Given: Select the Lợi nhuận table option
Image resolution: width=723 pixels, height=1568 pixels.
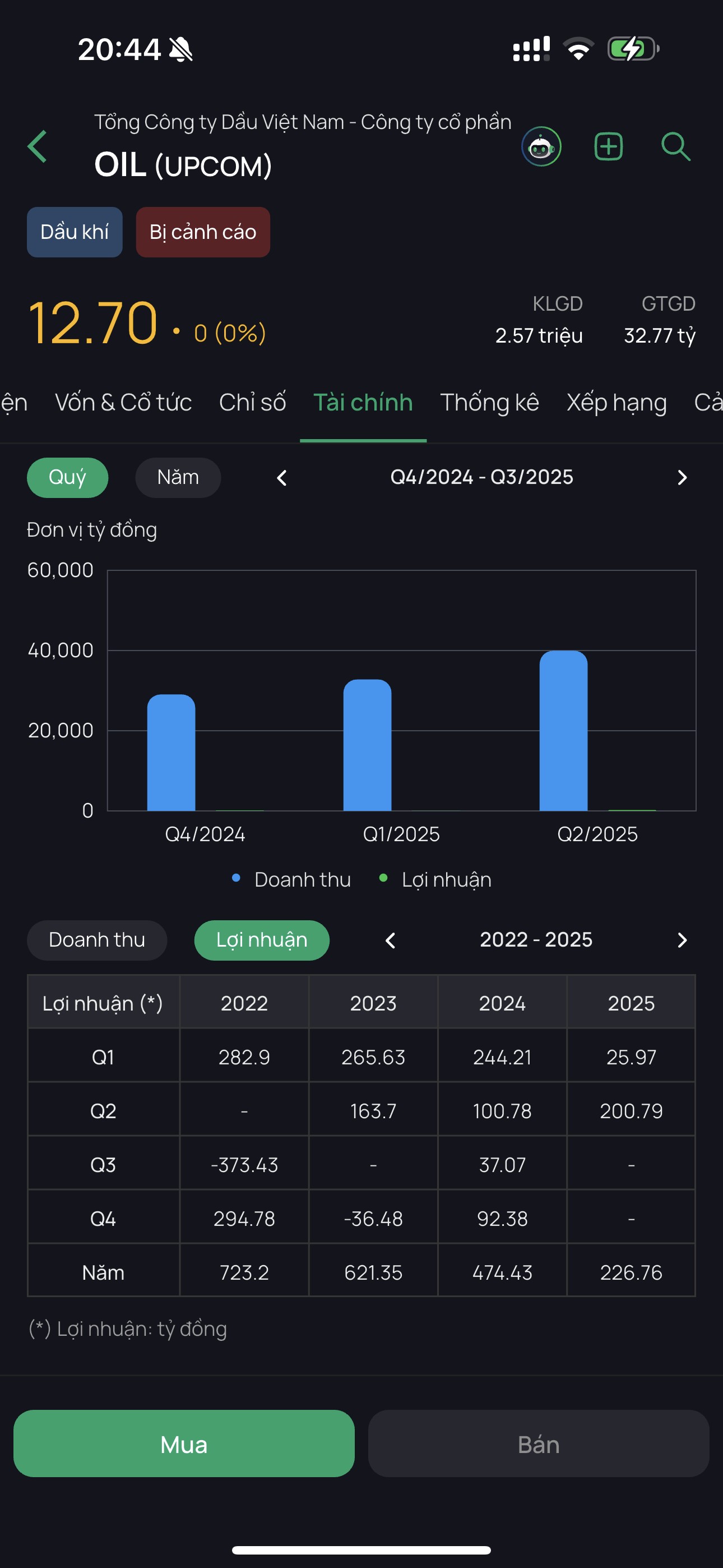Looking at the screenshot, I should pyautogui.click(x=262, y=940).
